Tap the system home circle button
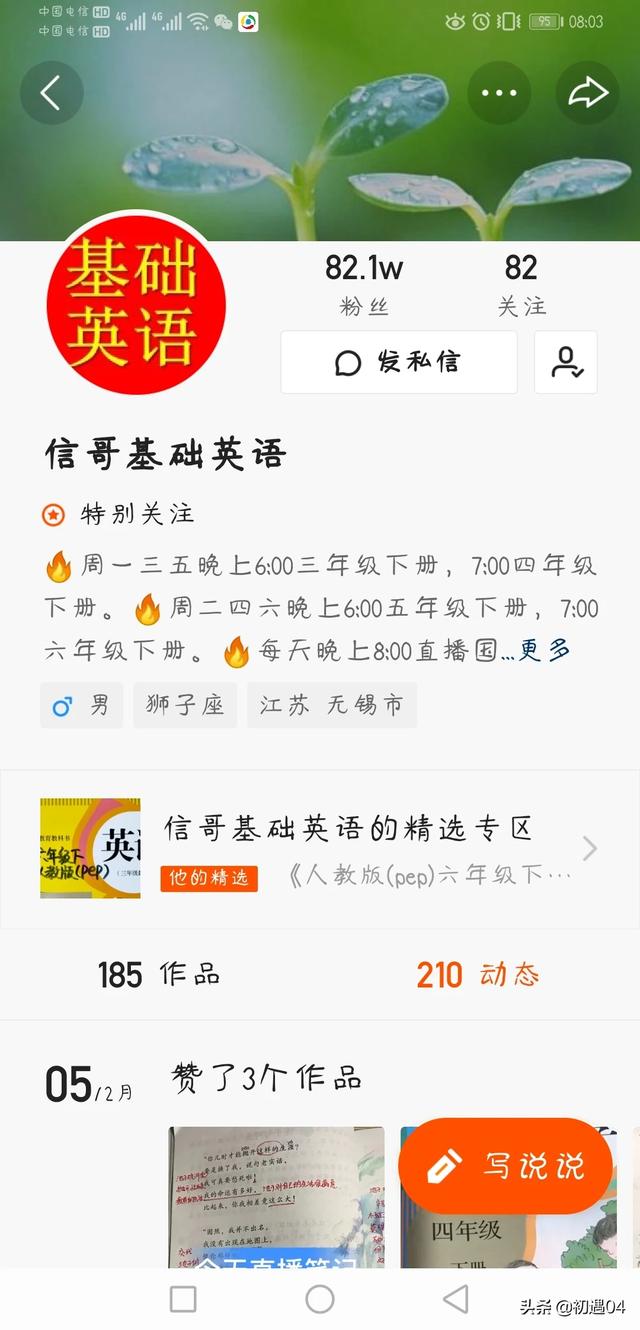640x1330 pixels. coord(320,1299)
